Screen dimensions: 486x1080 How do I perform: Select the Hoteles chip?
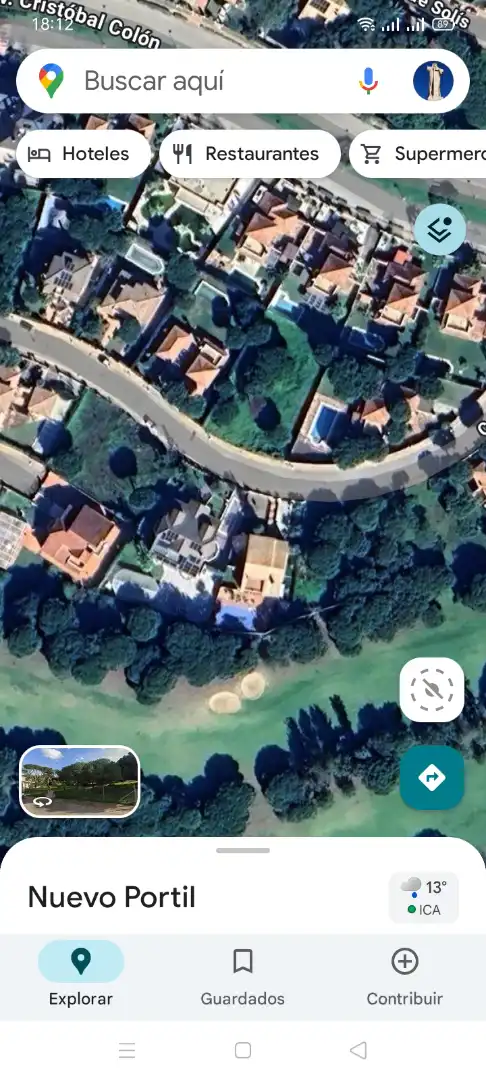83,154
